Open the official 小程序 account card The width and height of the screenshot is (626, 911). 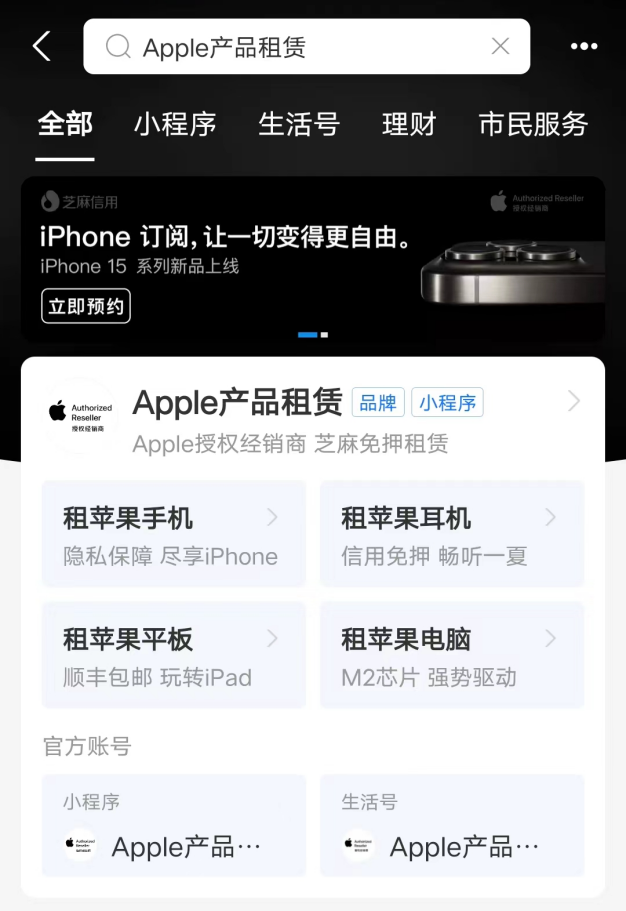(x=173, y=826)
